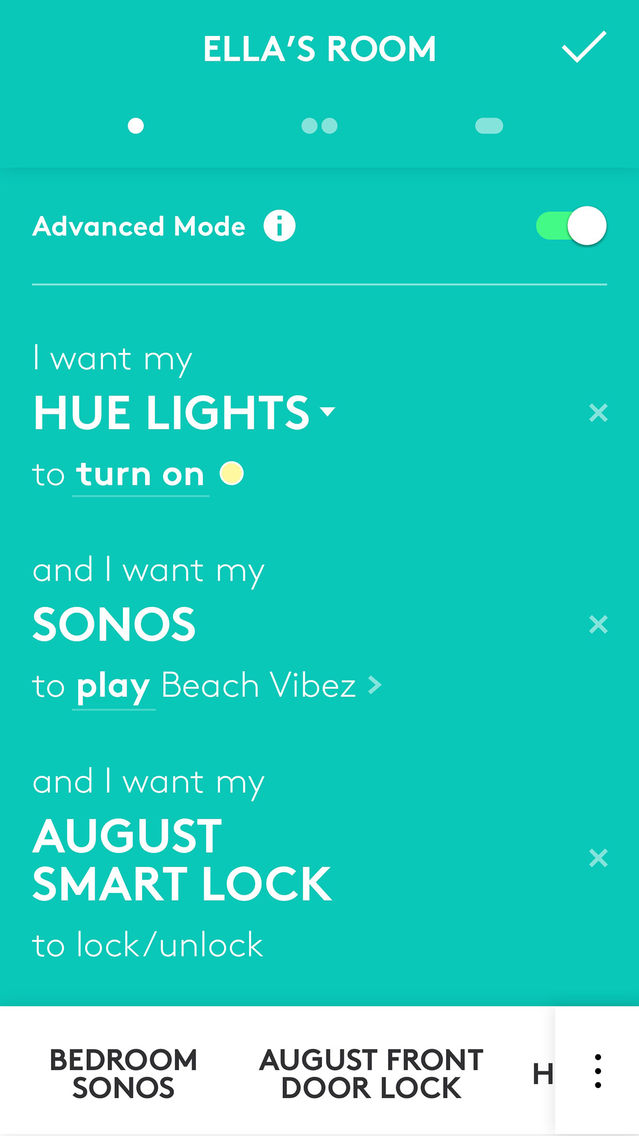
Task: Show Advanced Mode info
Action: 279,227
